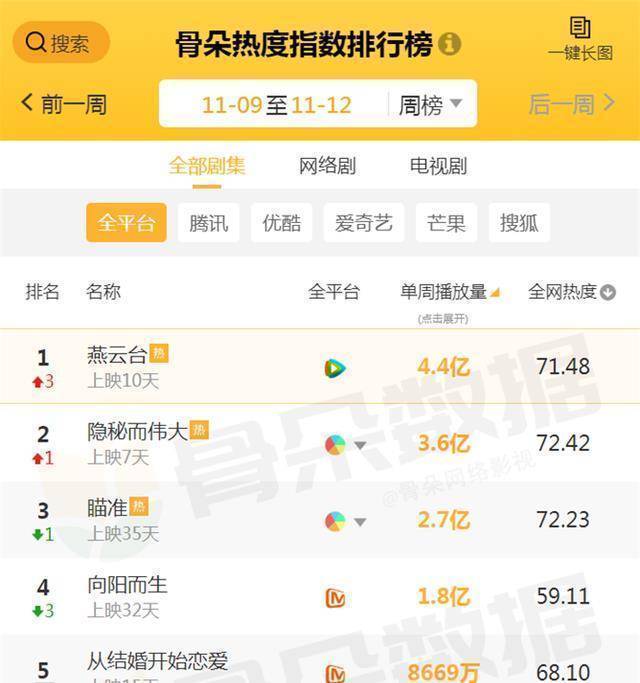The height and width of the screenshot is (683, 640).
Task: Sort by 全网热度 column
Action: pos(571,292)
